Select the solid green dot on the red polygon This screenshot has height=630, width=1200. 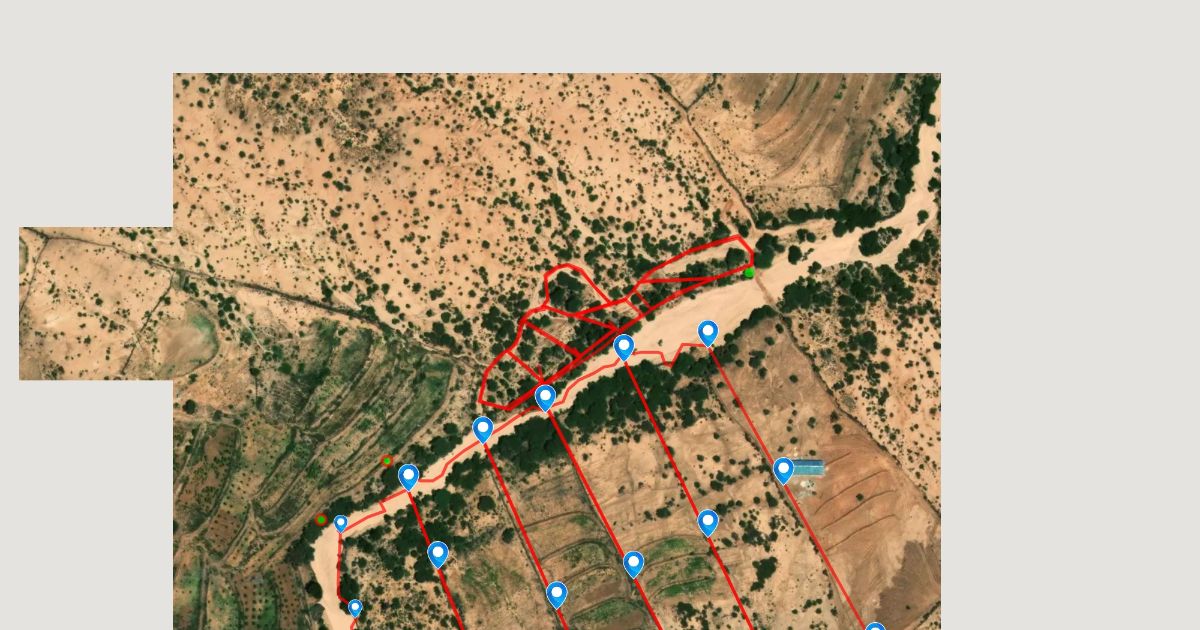749,272
